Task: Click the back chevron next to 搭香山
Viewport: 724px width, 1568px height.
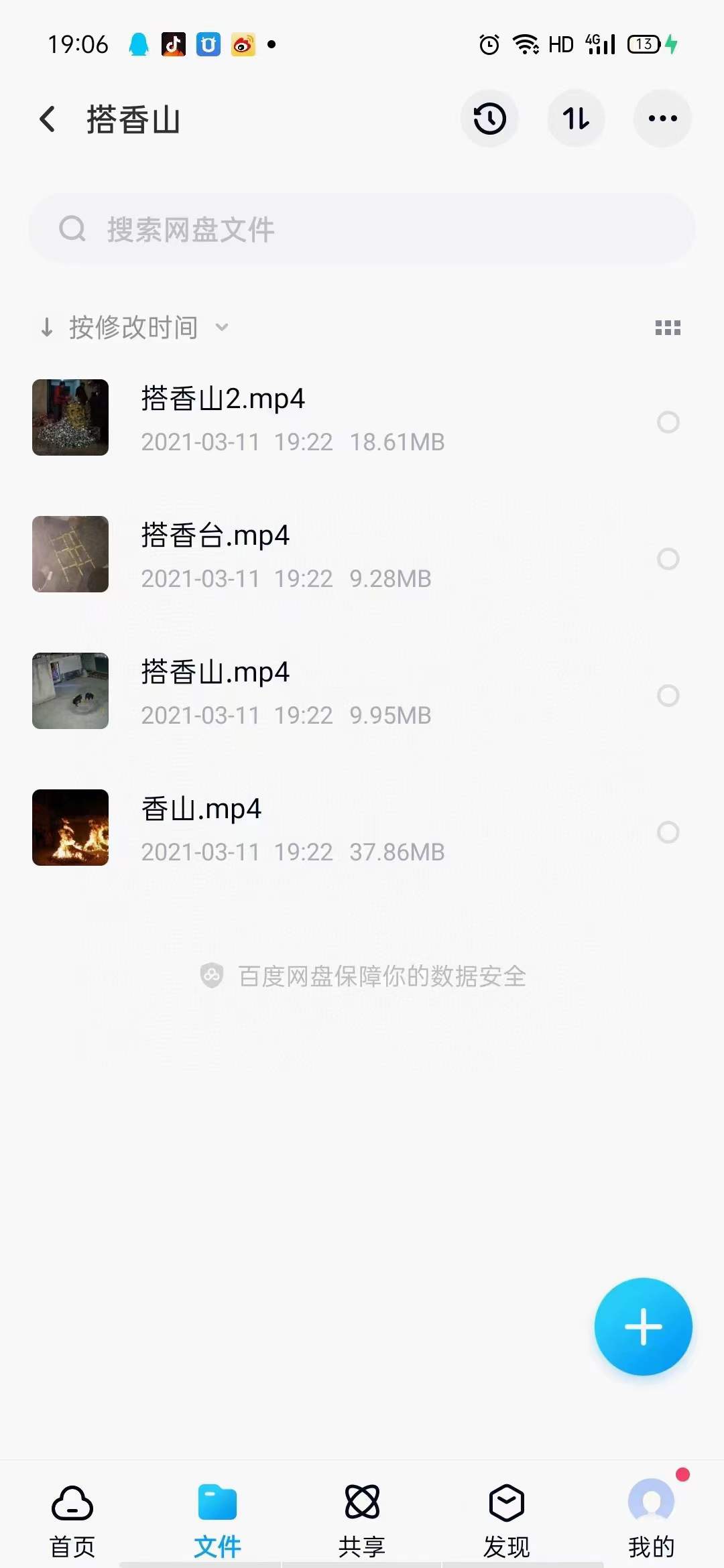Action: point(47,118)
